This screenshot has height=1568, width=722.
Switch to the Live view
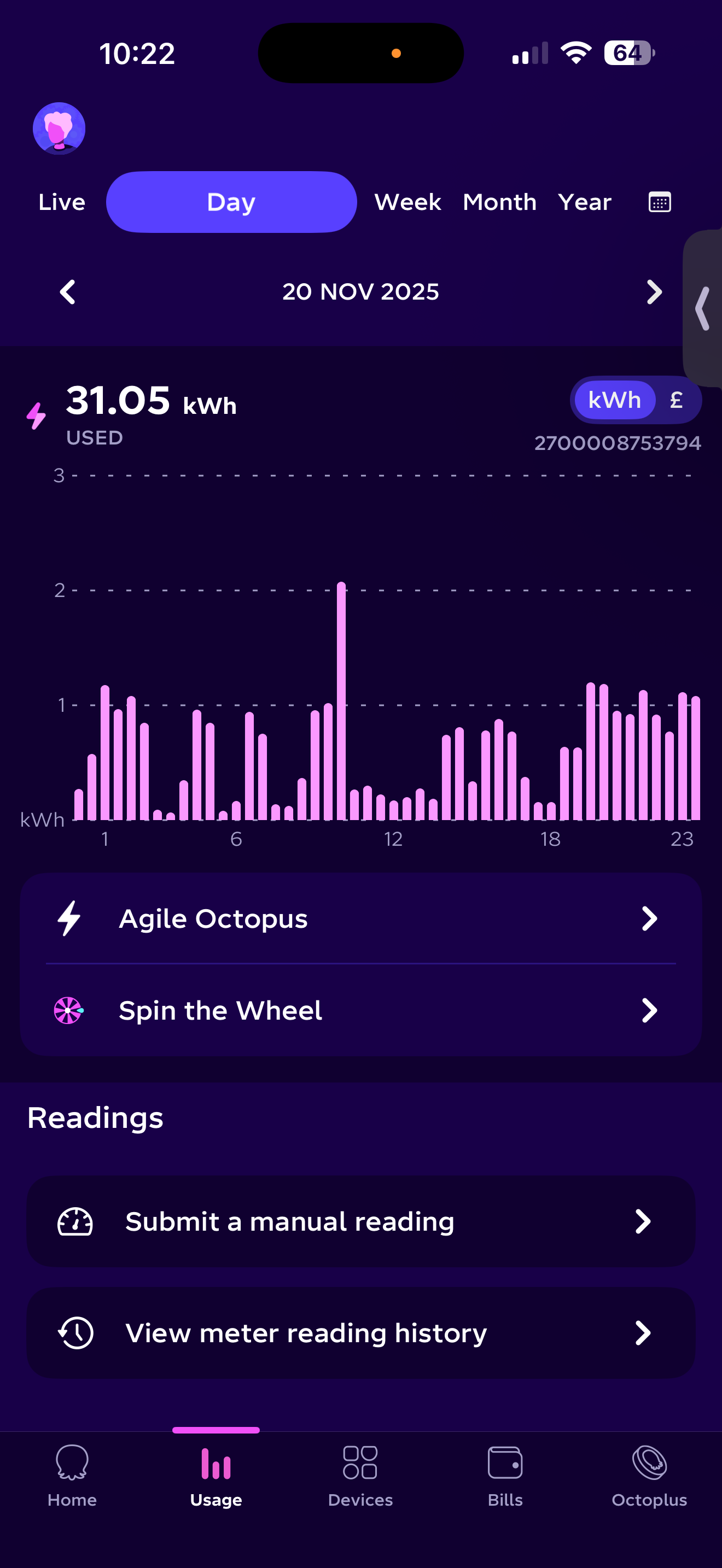coord(61,202)
